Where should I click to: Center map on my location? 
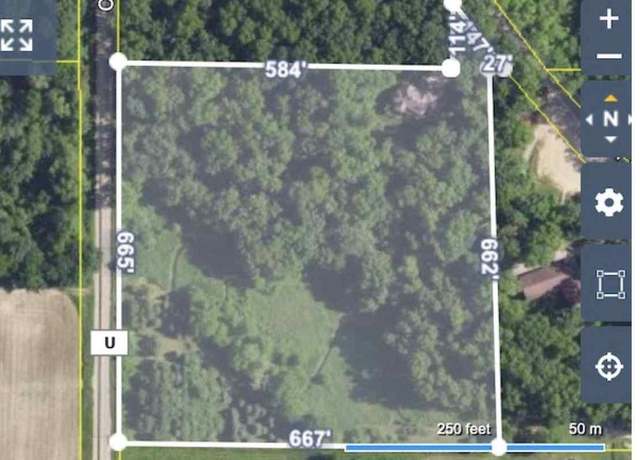tap(609, 367)
